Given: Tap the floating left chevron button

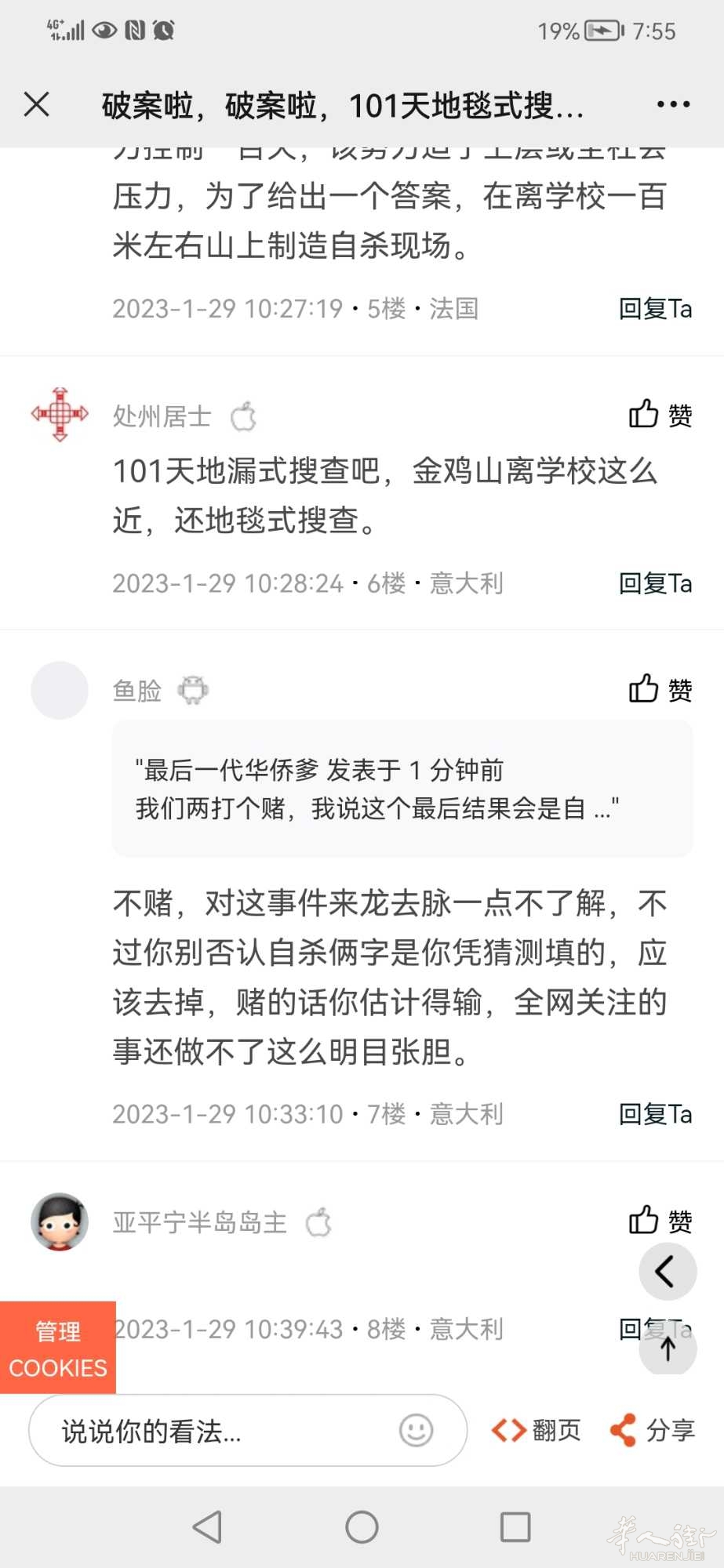Looking at the screenshot, I should coord(668,1272).
